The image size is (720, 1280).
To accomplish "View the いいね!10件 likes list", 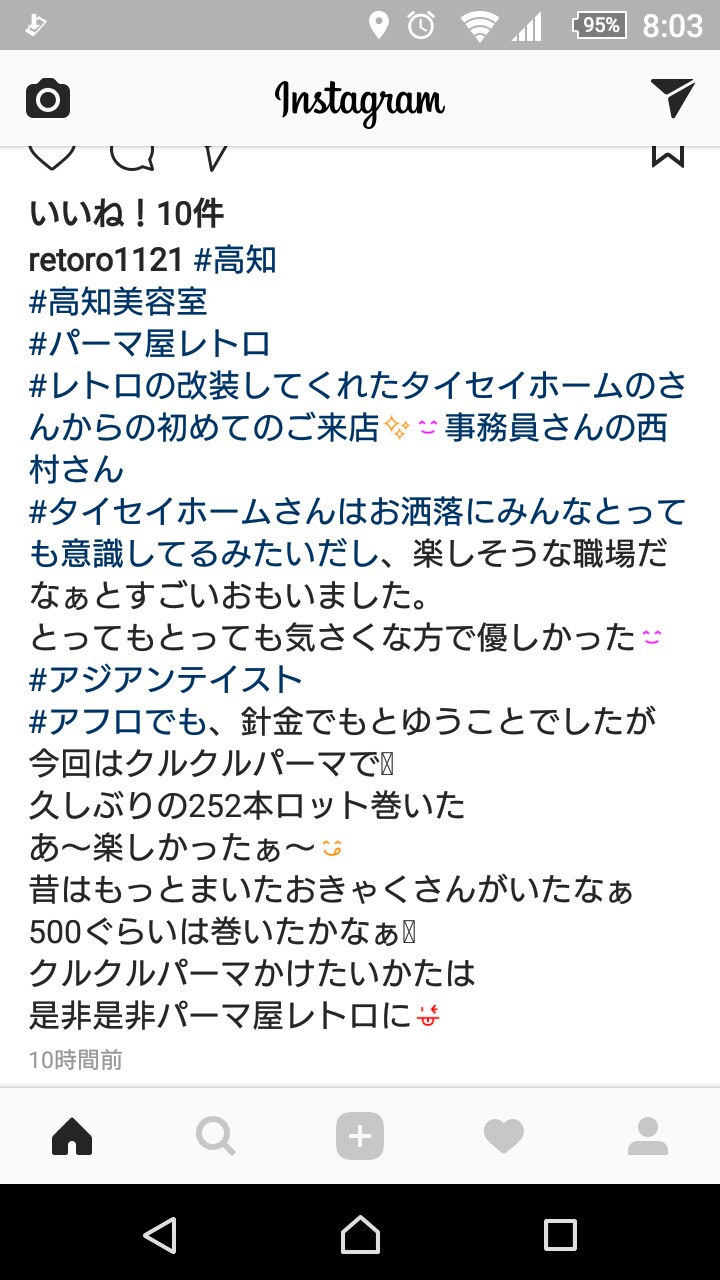I will coord(126,213).
